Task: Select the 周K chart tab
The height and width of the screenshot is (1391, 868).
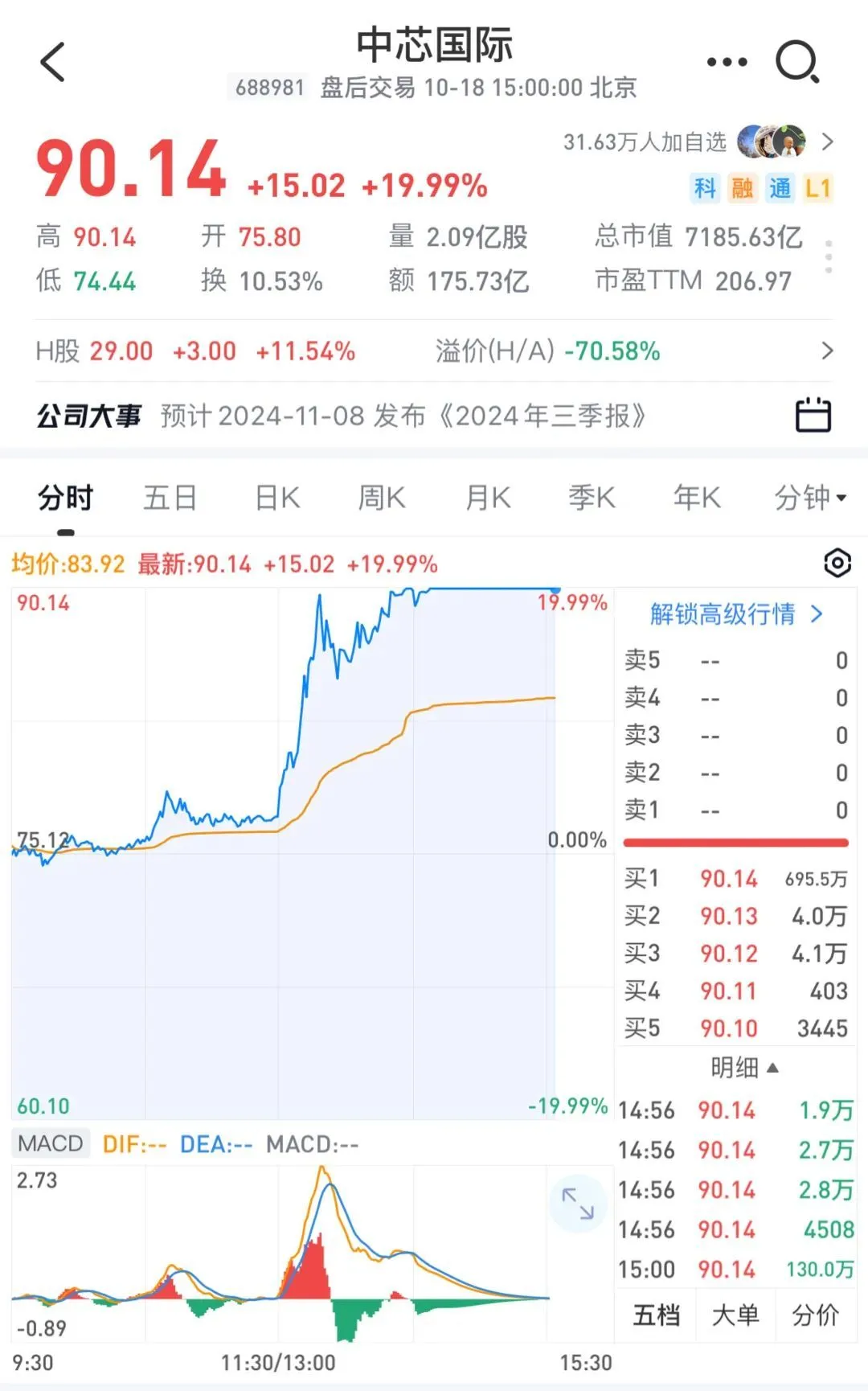Action: (382, 498)
